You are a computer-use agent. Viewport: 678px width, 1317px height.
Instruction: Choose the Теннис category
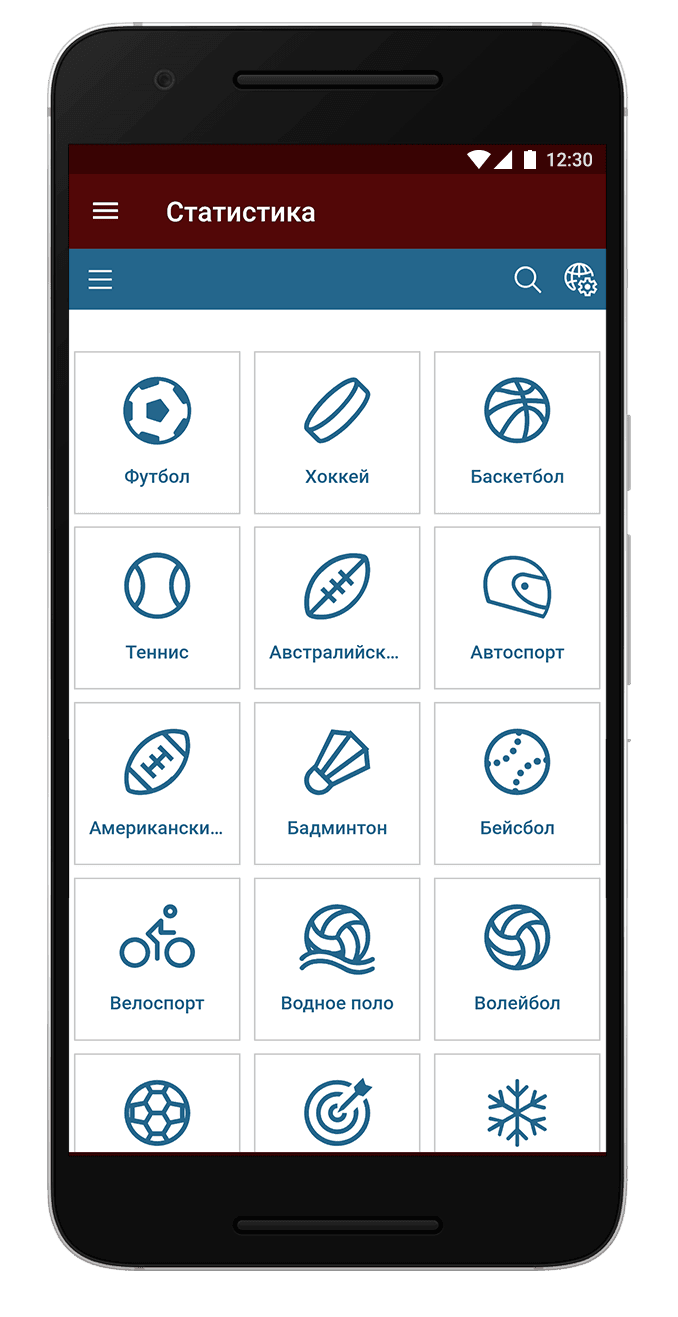point(157,608)
